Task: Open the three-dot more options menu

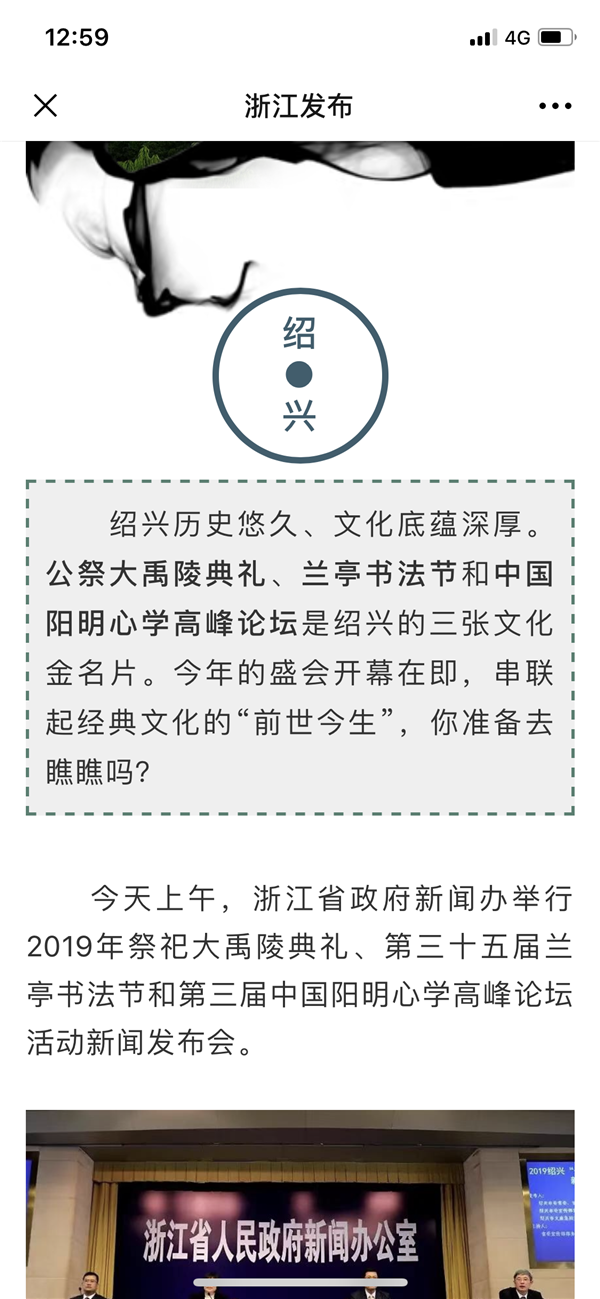Action: click(555, 106)
